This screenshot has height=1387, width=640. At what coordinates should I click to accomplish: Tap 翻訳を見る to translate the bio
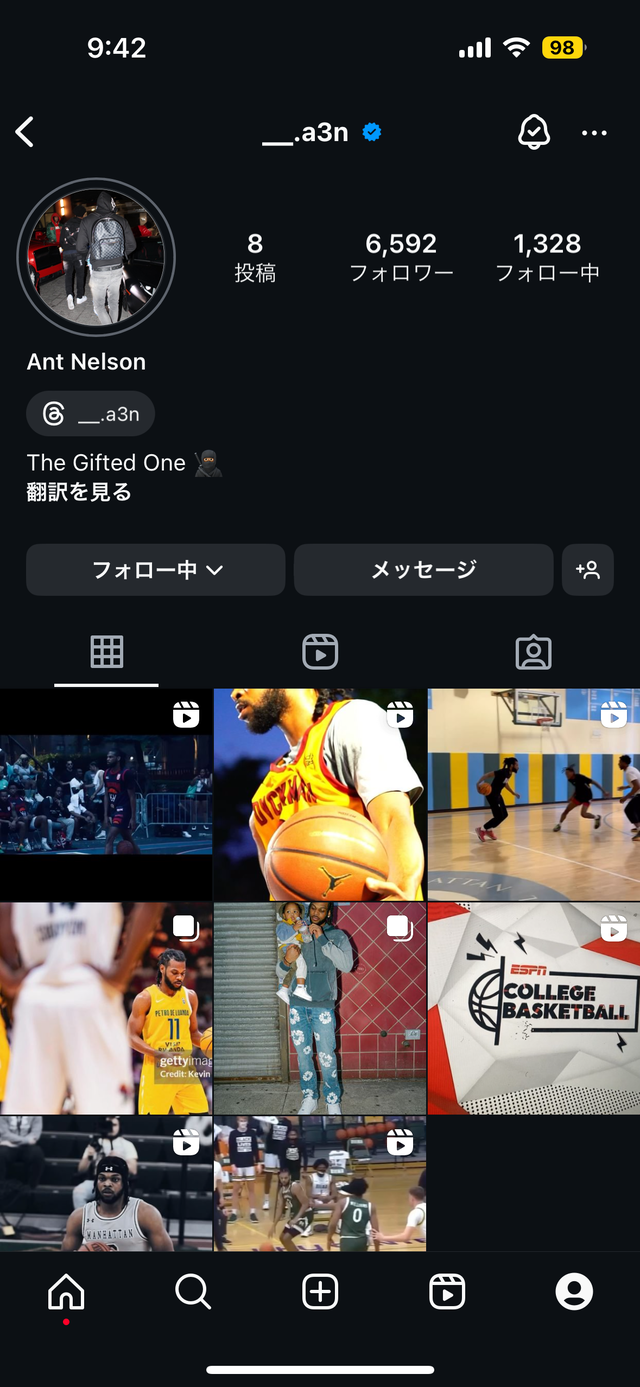pyautogui.click(x=79, y=492)
